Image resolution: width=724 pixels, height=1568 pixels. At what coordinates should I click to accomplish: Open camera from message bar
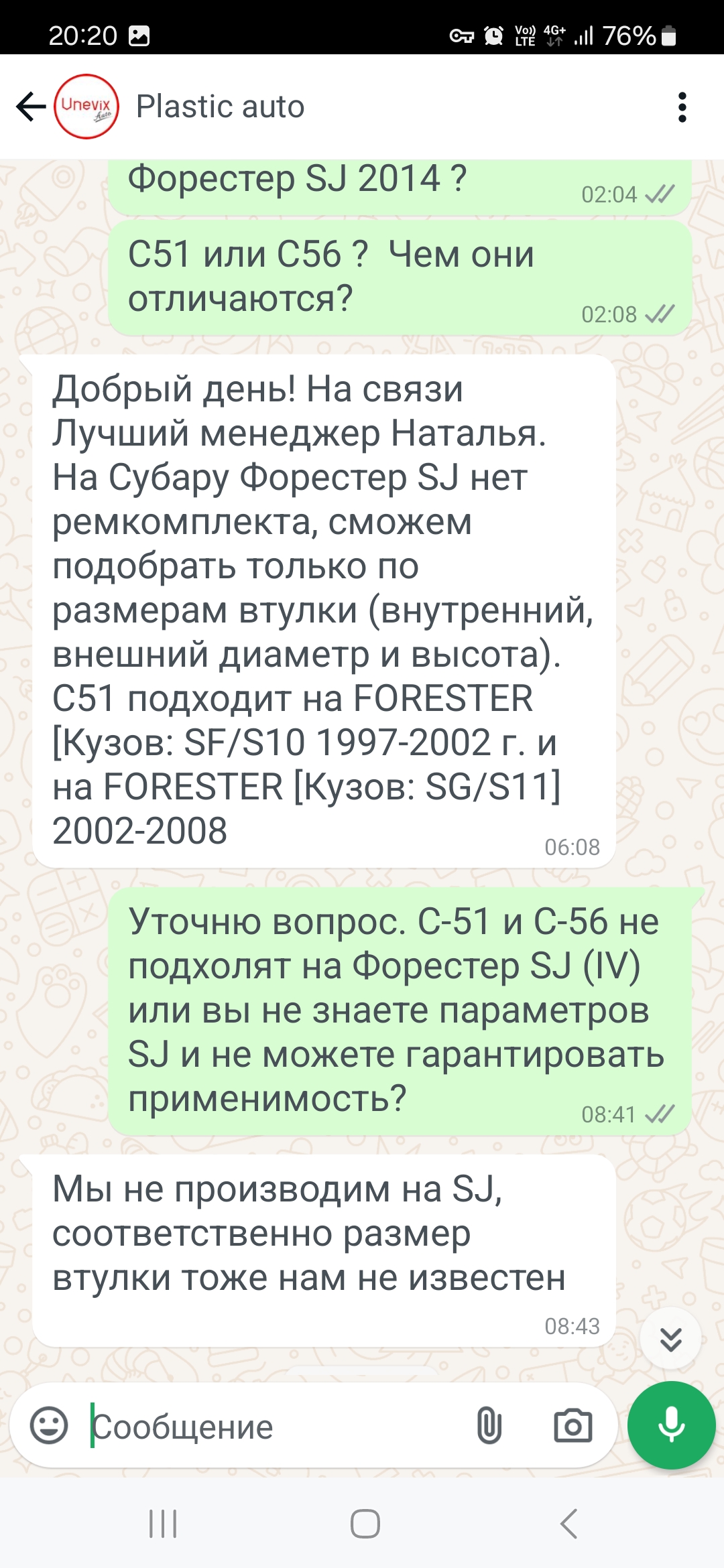572,1425
